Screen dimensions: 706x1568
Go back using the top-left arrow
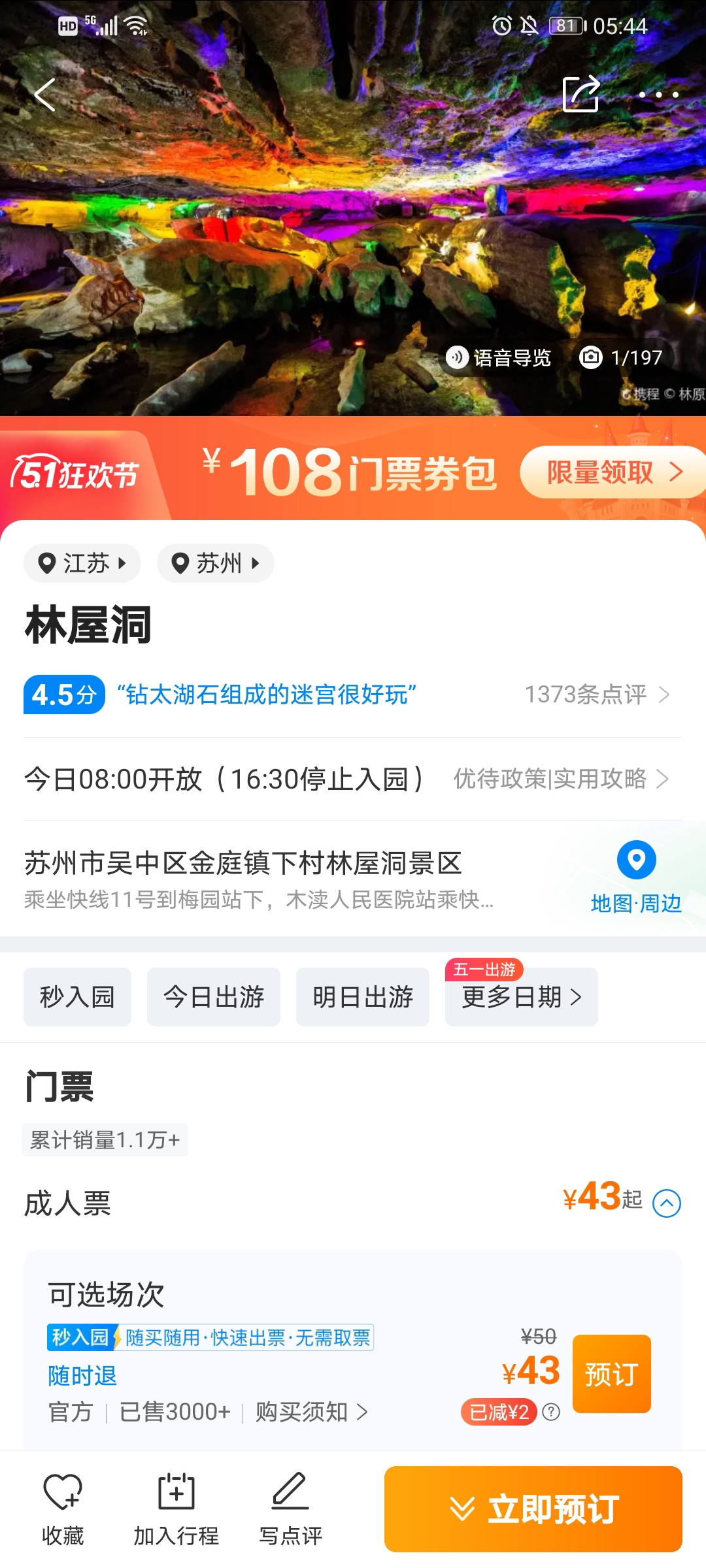pyautogui.click(x=44, y=95)
